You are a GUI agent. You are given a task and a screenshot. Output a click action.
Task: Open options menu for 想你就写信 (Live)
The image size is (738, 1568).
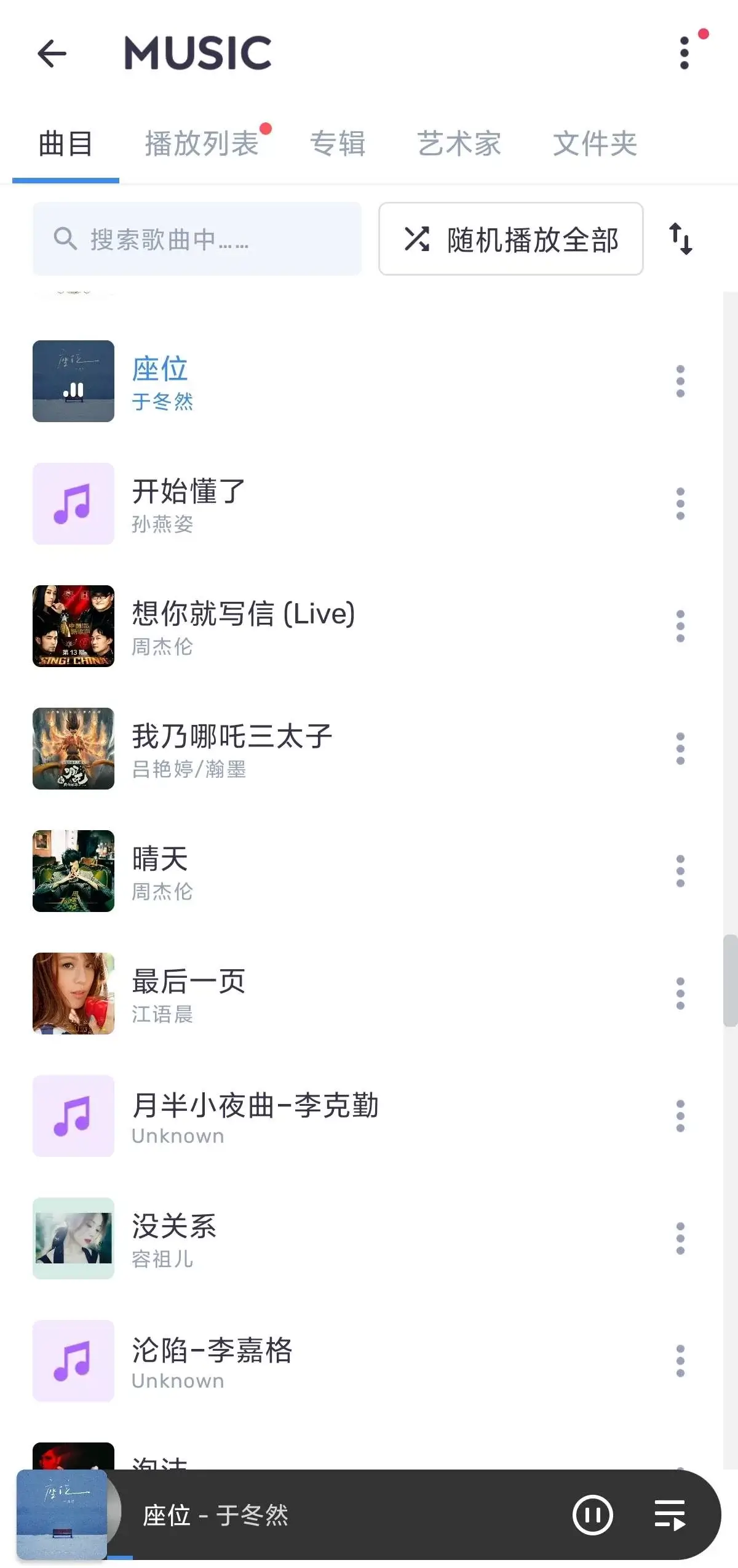click(x=680, y=625)
